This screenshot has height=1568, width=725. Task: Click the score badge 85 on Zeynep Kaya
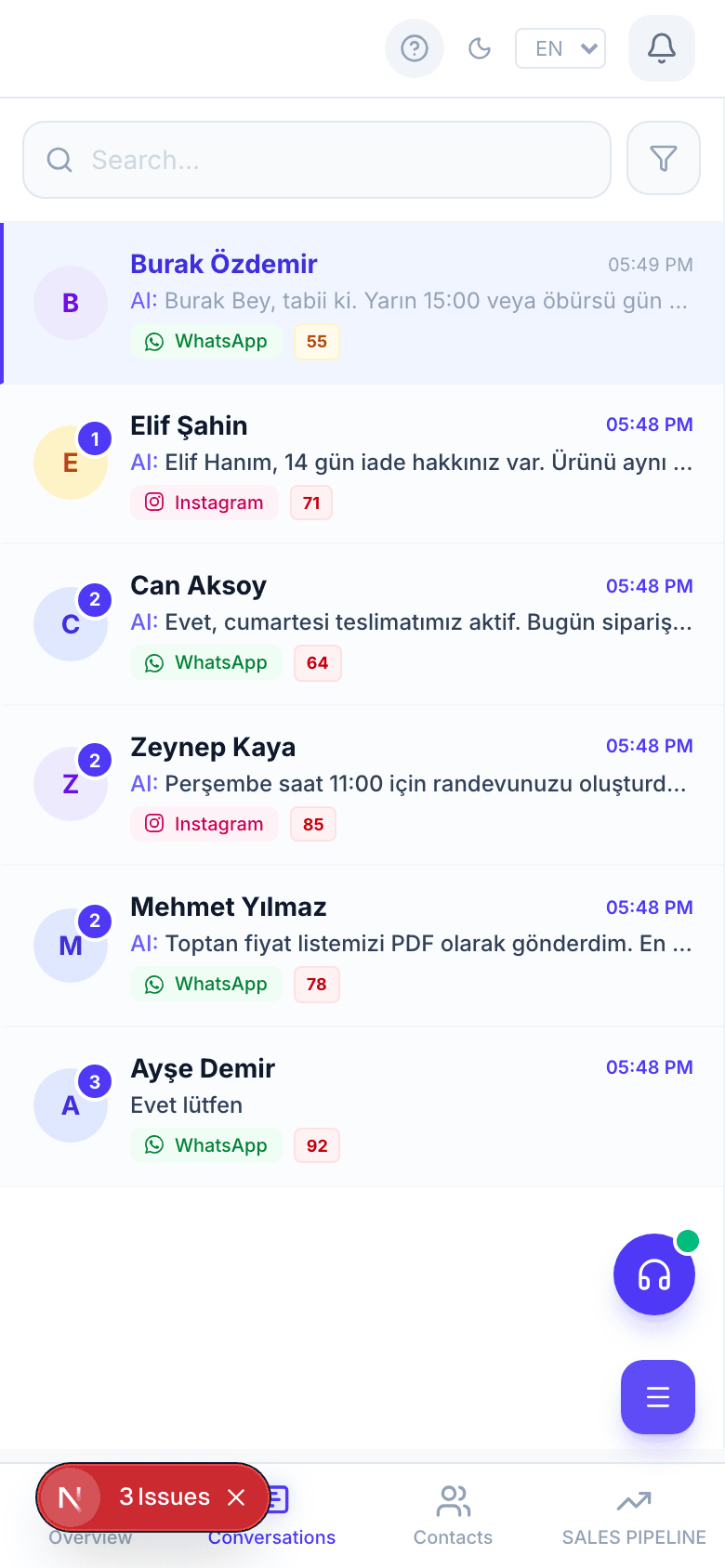pyautogui.click(x=312, y=824)
